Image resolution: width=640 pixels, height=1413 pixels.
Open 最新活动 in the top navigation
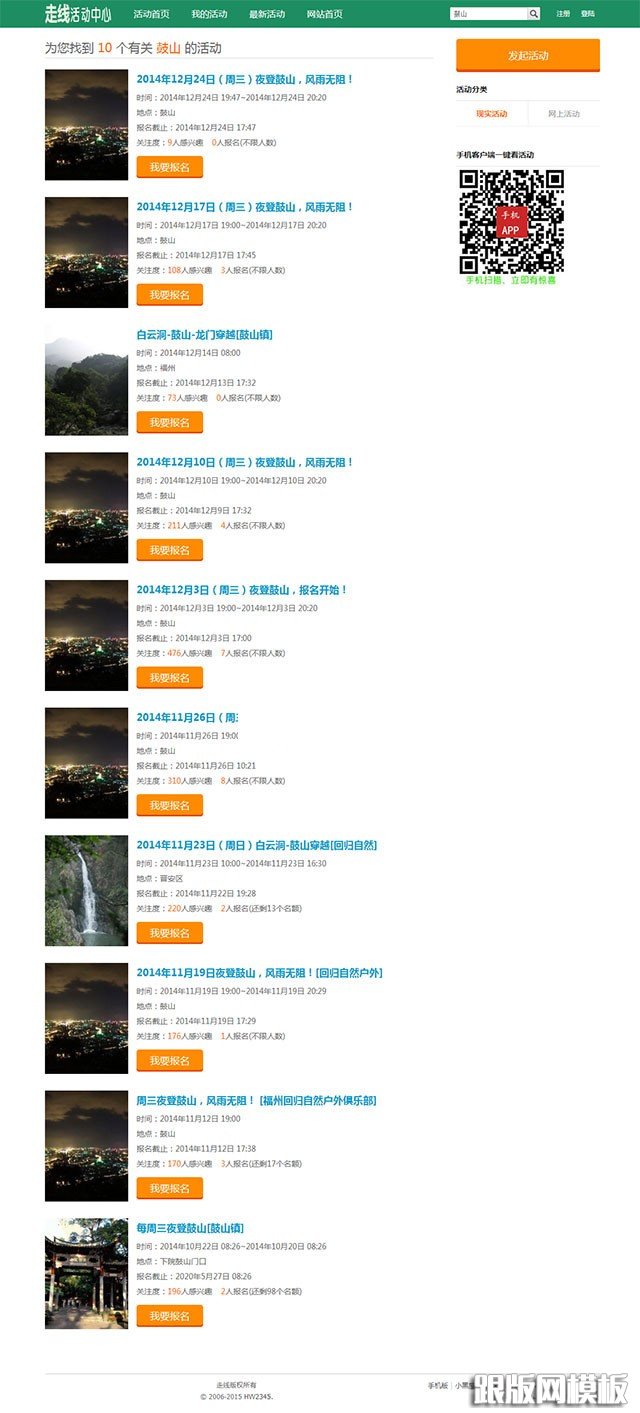(267, 14)
